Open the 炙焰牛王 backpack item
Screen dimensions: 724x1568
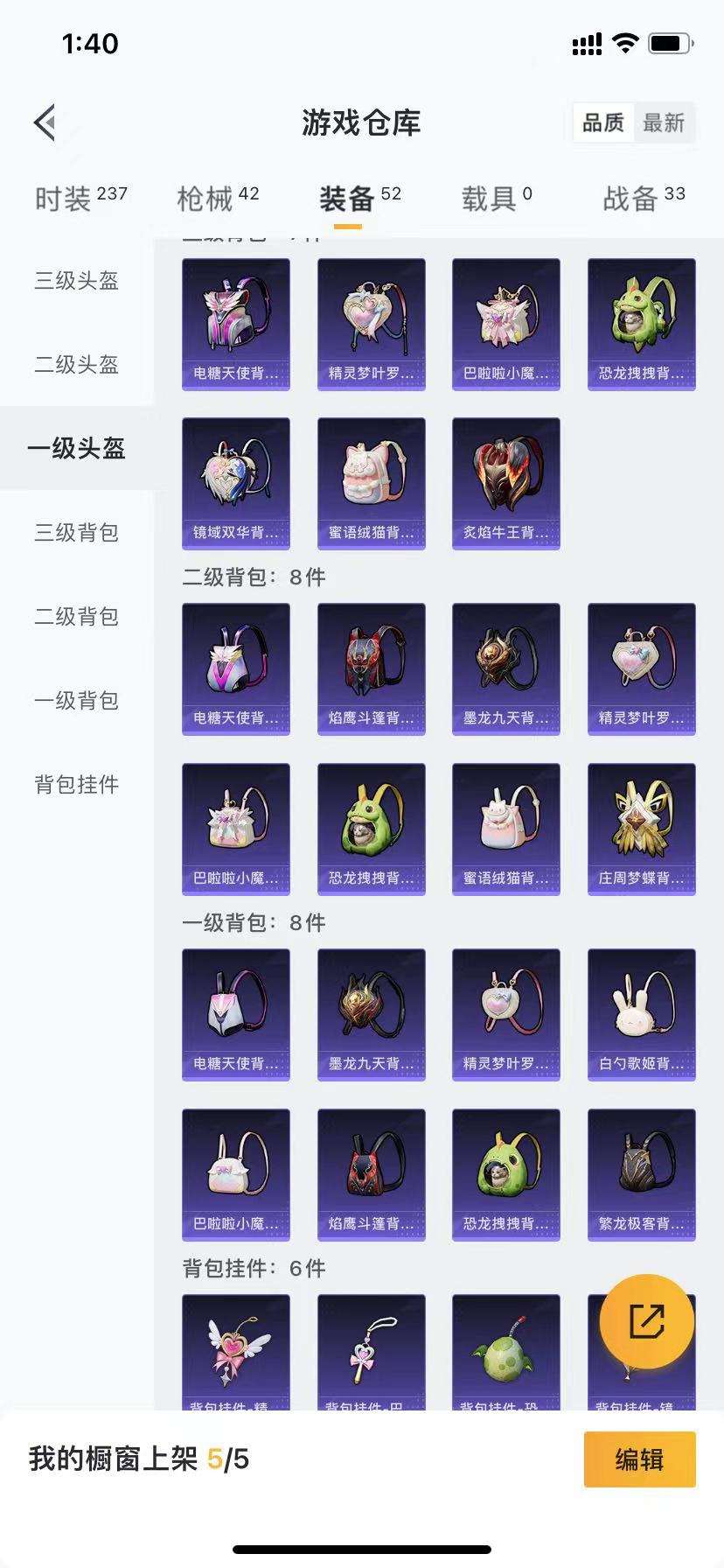pos(506,483)
